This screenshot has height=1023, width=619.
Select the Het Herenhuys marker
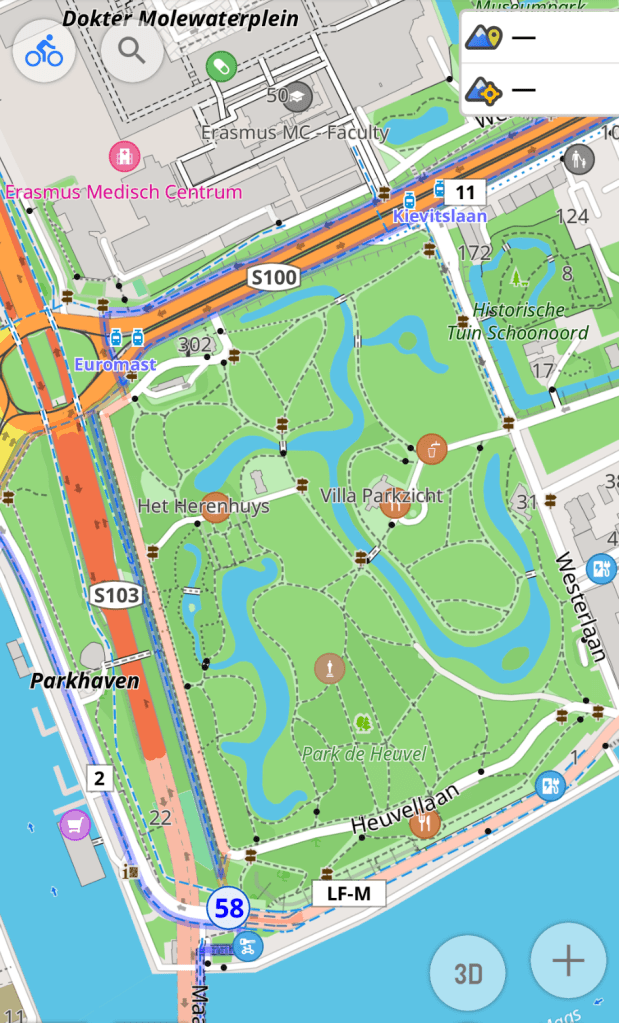point(215,506)
